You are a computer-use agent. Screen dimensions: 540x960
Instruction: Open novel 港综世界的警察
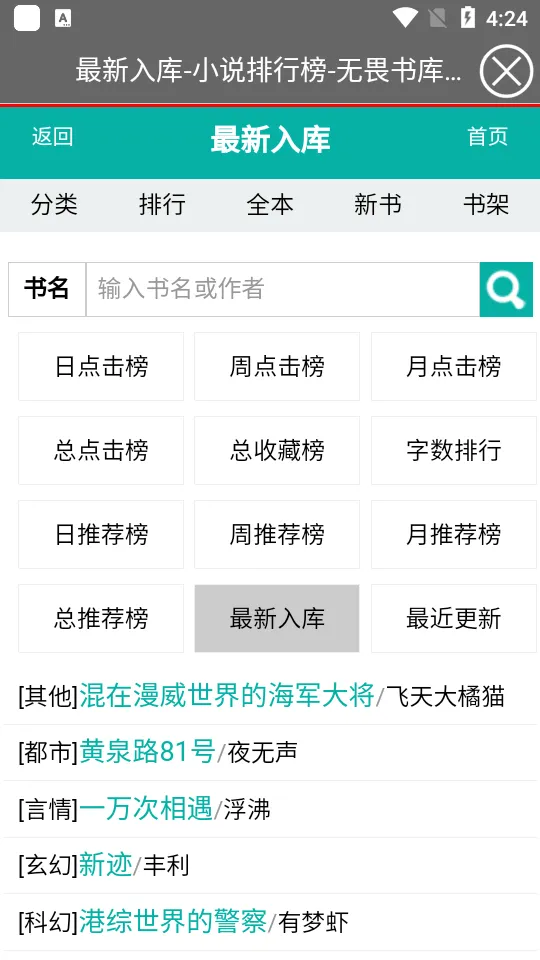click(x=173, y=921)
